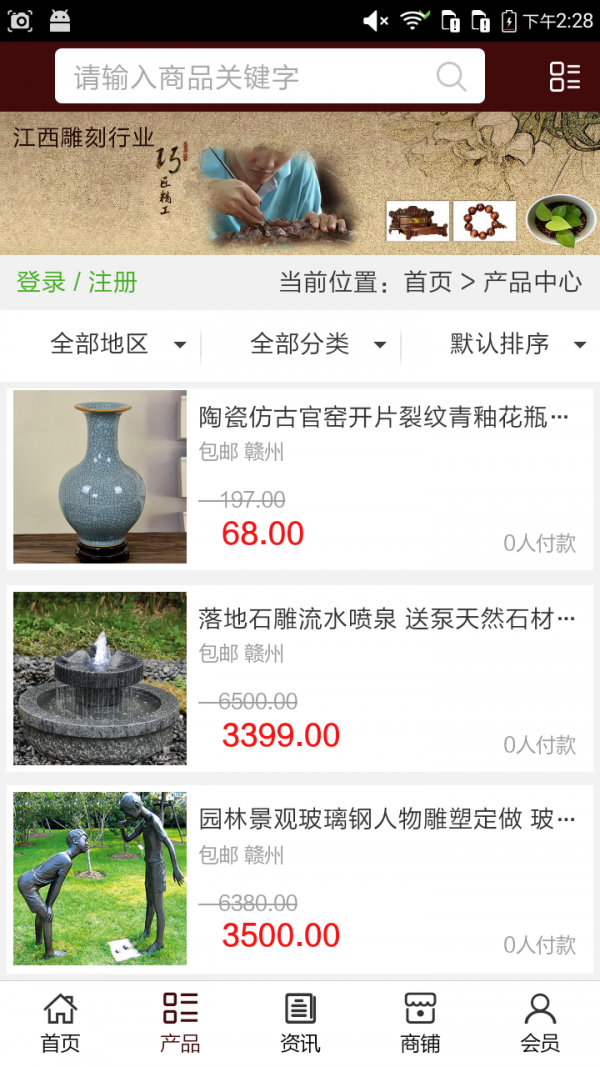The image size is (600, 1067).
Task: Tap the 江西雕刻行业 banner
Action: click(x=300, y=182)
